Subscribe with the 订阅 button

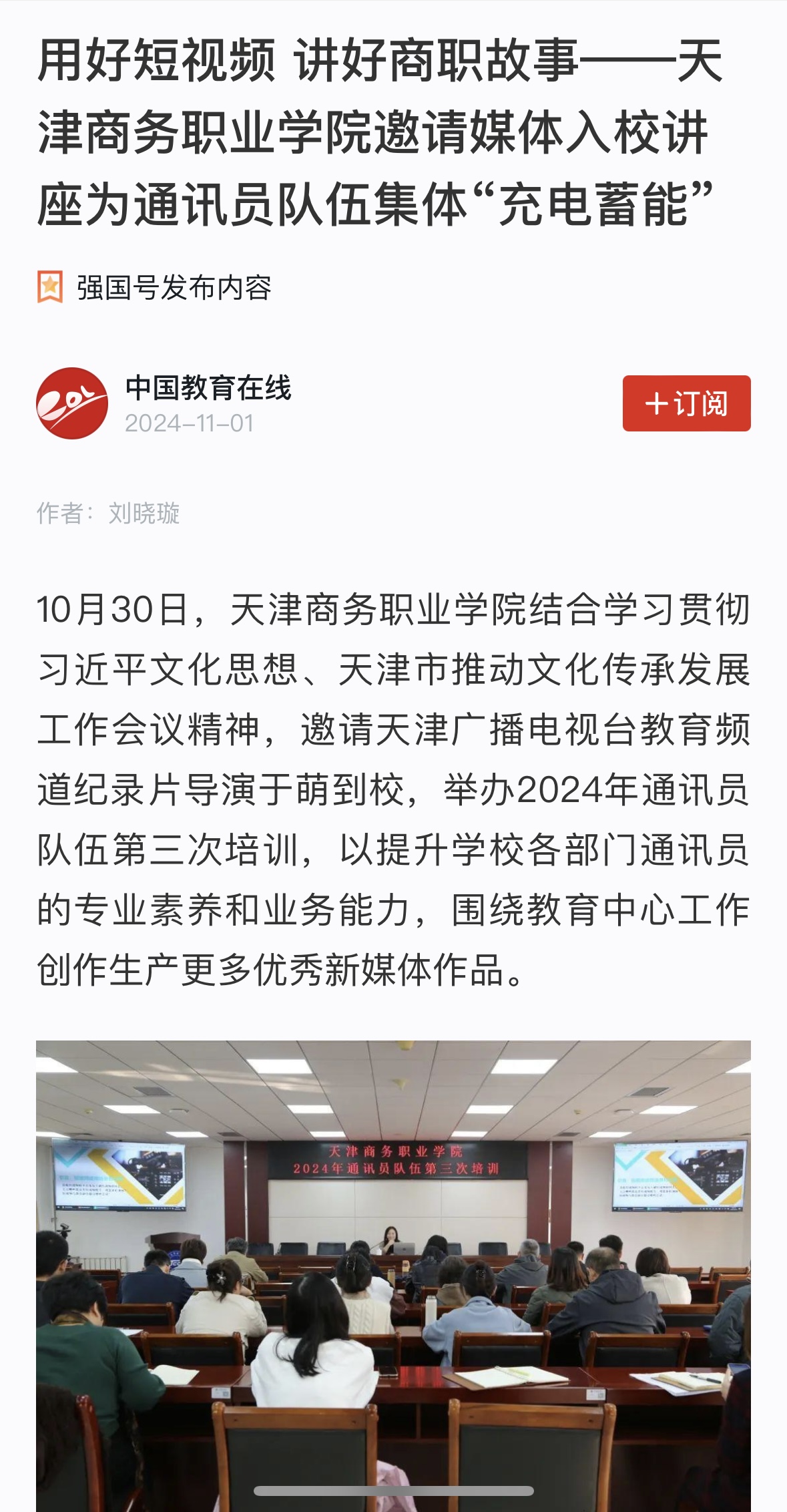[686, 403]
